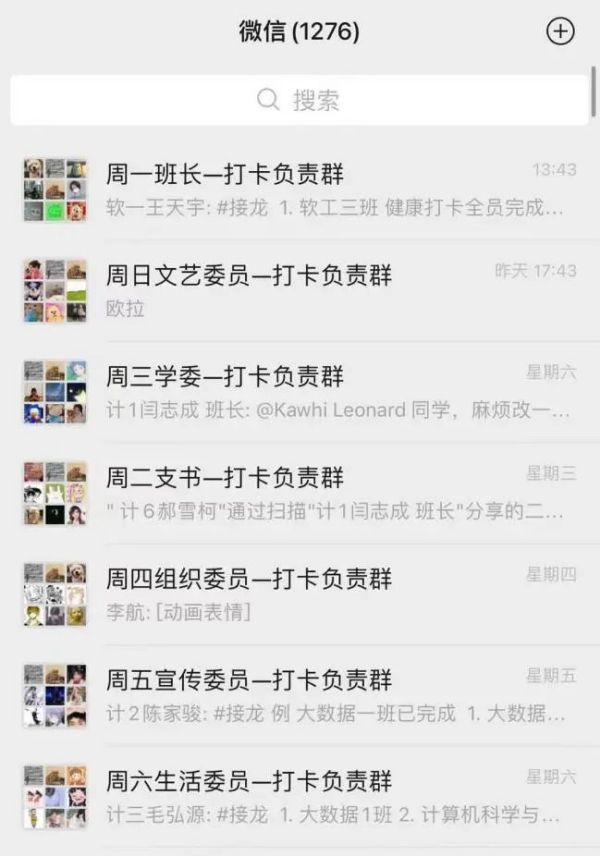This screenshot has width=600, height=856.
Task: Open the 周六生活委员—打卡负责群 chat
Action: click(x=300, y=796)
